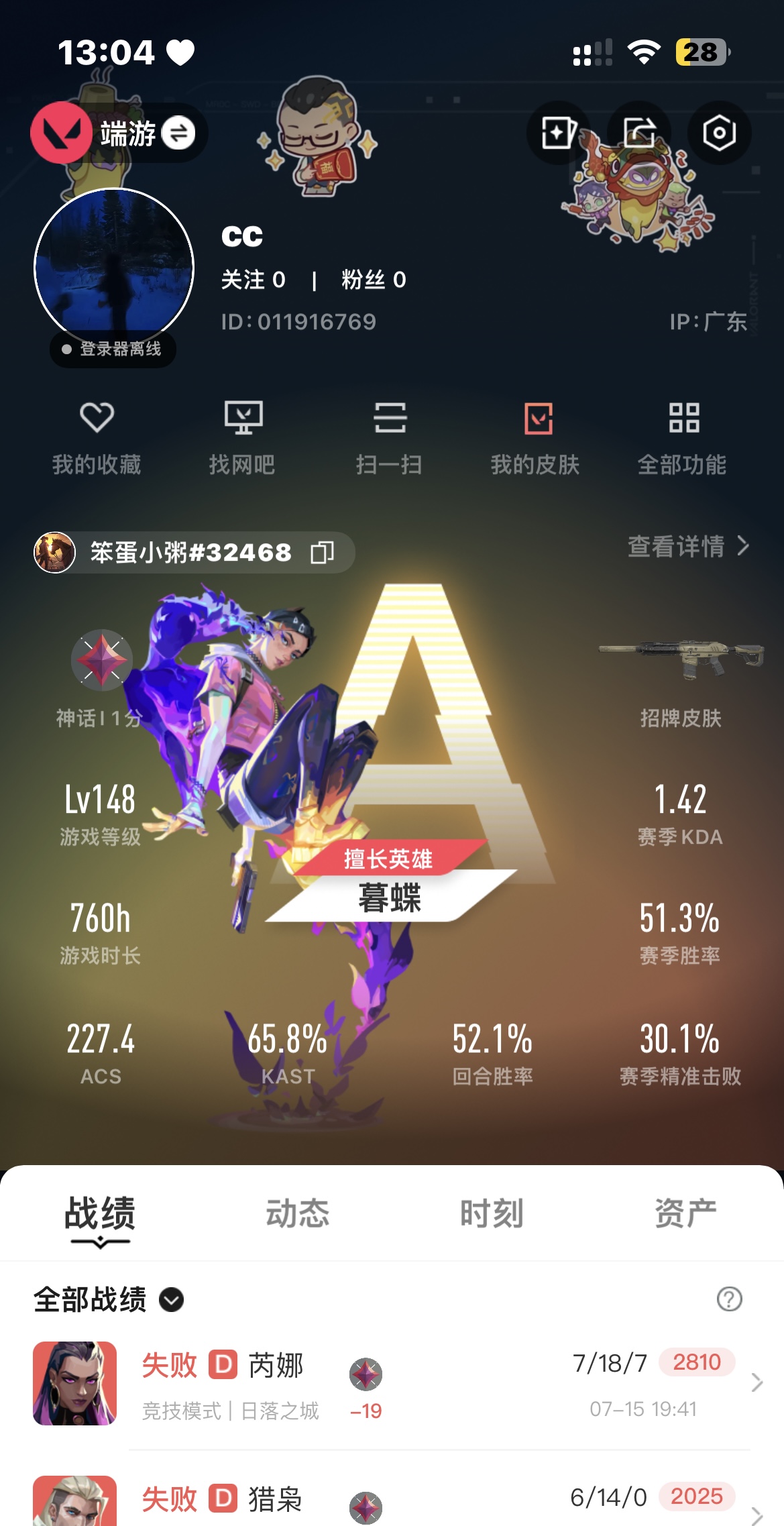Open 全部功能 all functions
This screenshot has width=784, height=1526.
tap(682, 436)
